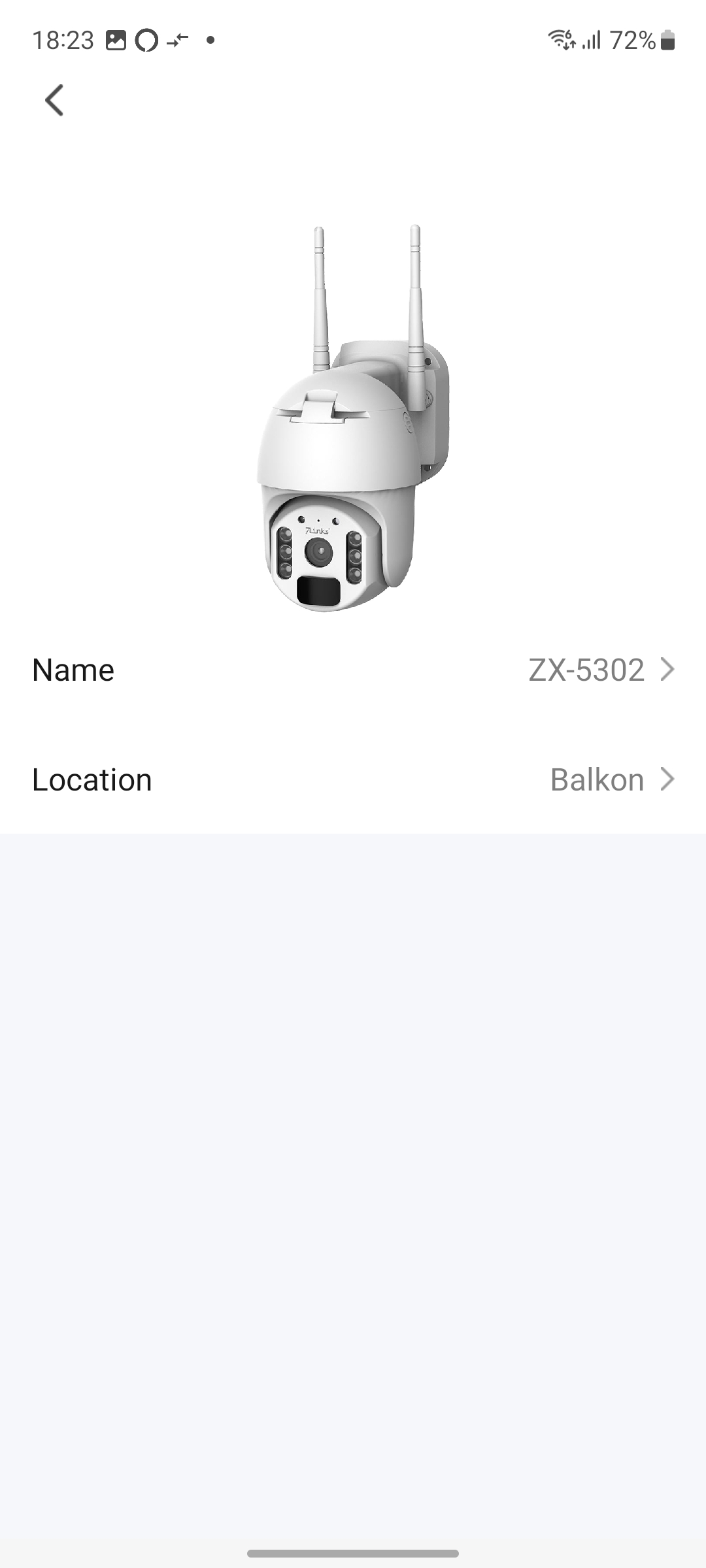This screenshot has width=706, height=1568.
Task: Go back using the top arrow
Action: (x=54, y=101)
